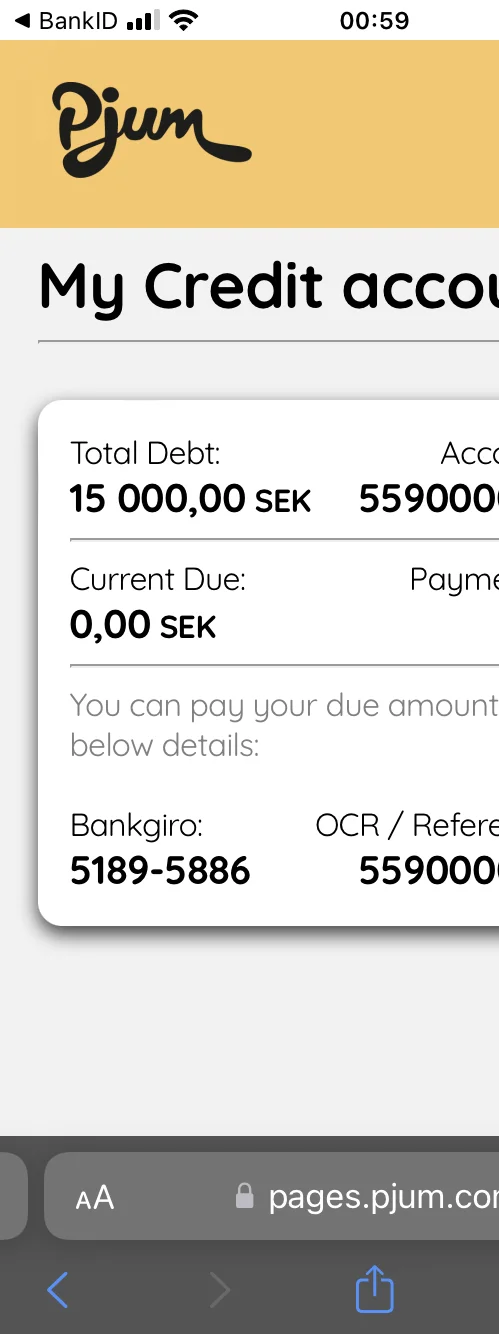This screenshot has height=1334, width=499.
Task: Open the Safari share sheet
Action: pos(375,1288)
